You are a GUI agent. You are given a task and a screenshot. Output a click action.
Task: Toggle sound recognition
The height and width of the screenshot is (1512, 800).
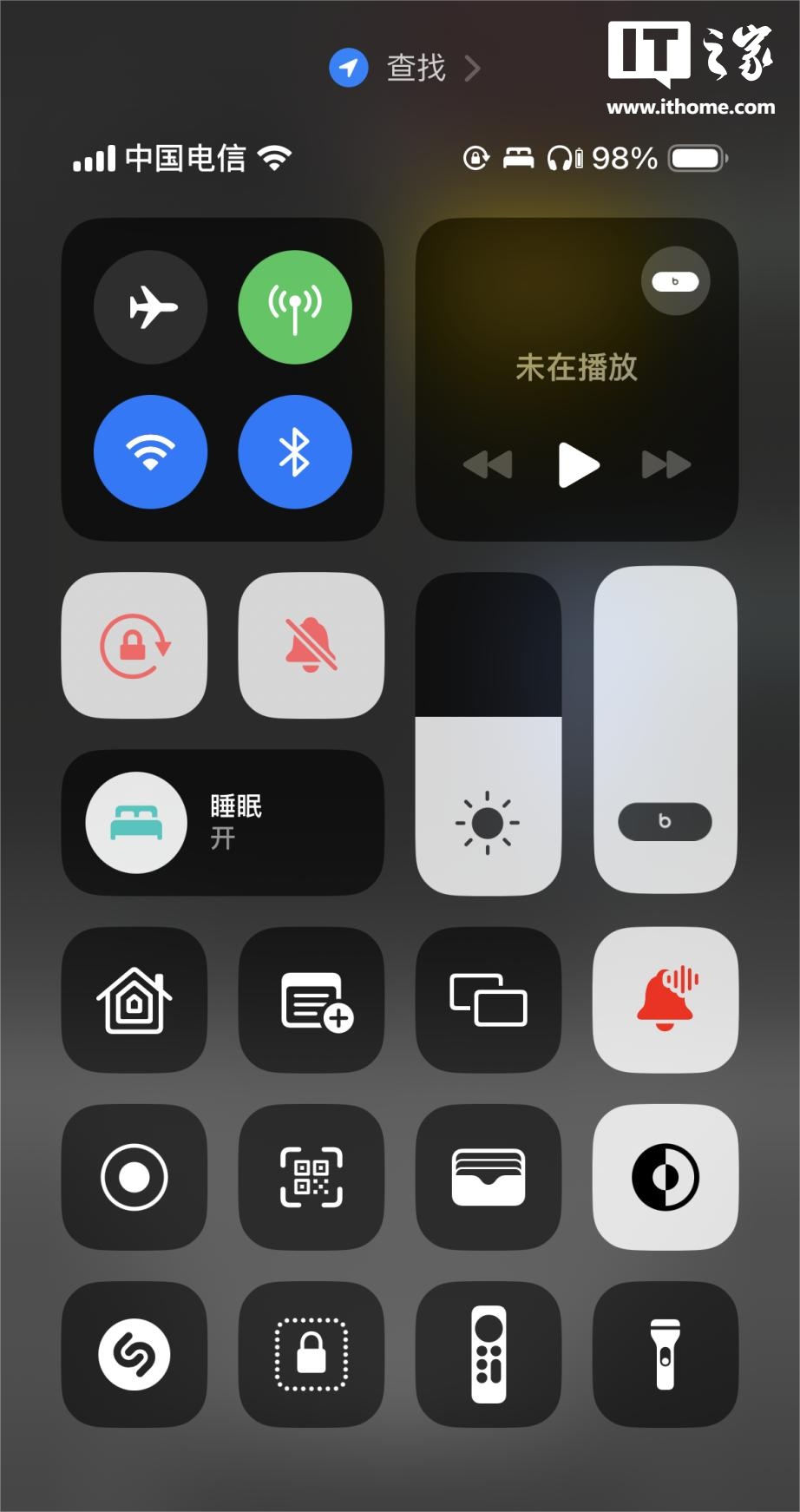(x=666, y=1000)
